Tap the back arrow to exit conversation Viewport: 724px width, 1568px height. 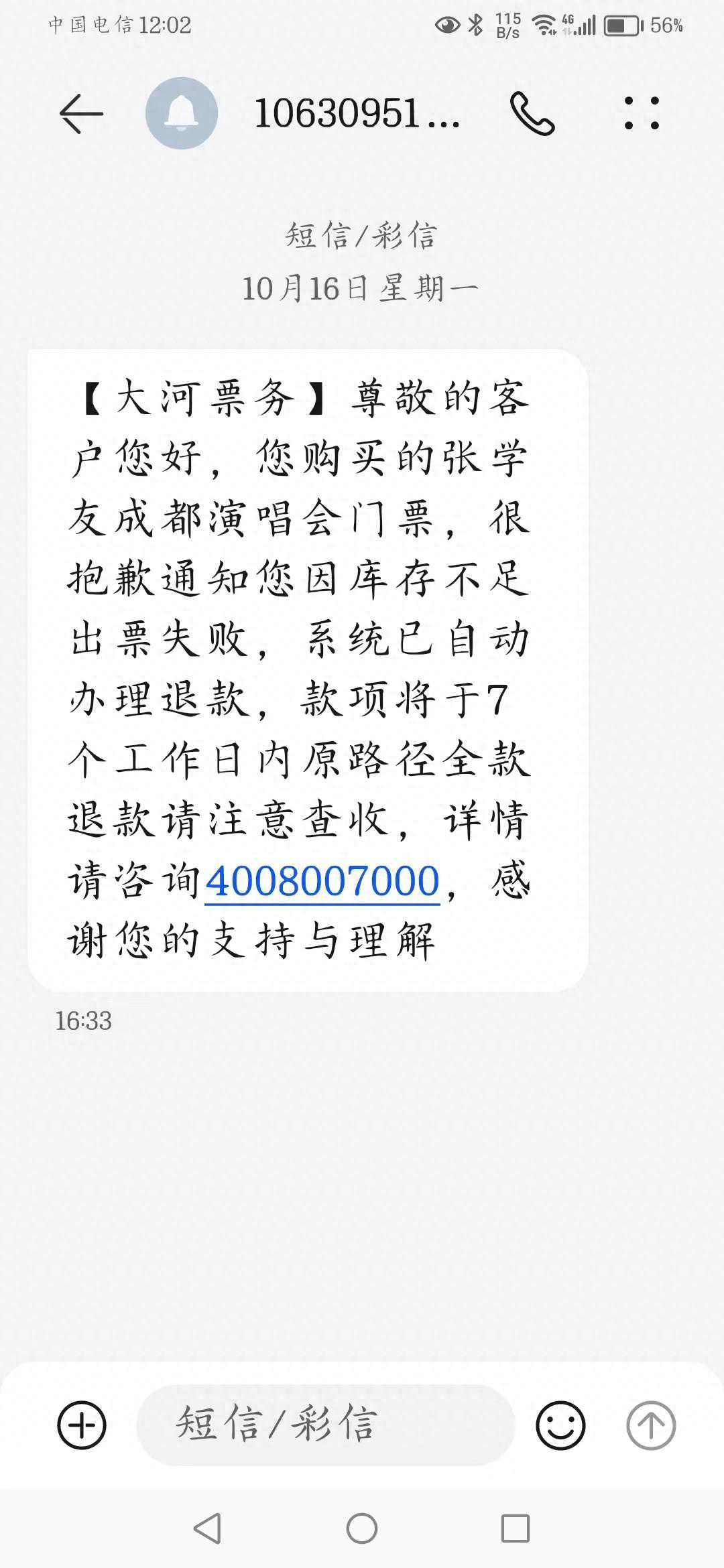(80, 114)
